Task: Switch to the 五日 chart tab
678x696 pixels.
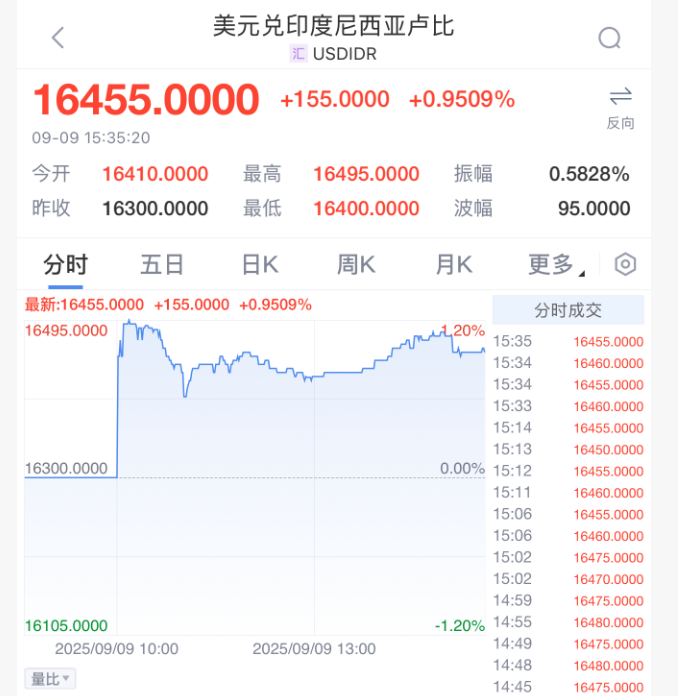Action: 162,265
